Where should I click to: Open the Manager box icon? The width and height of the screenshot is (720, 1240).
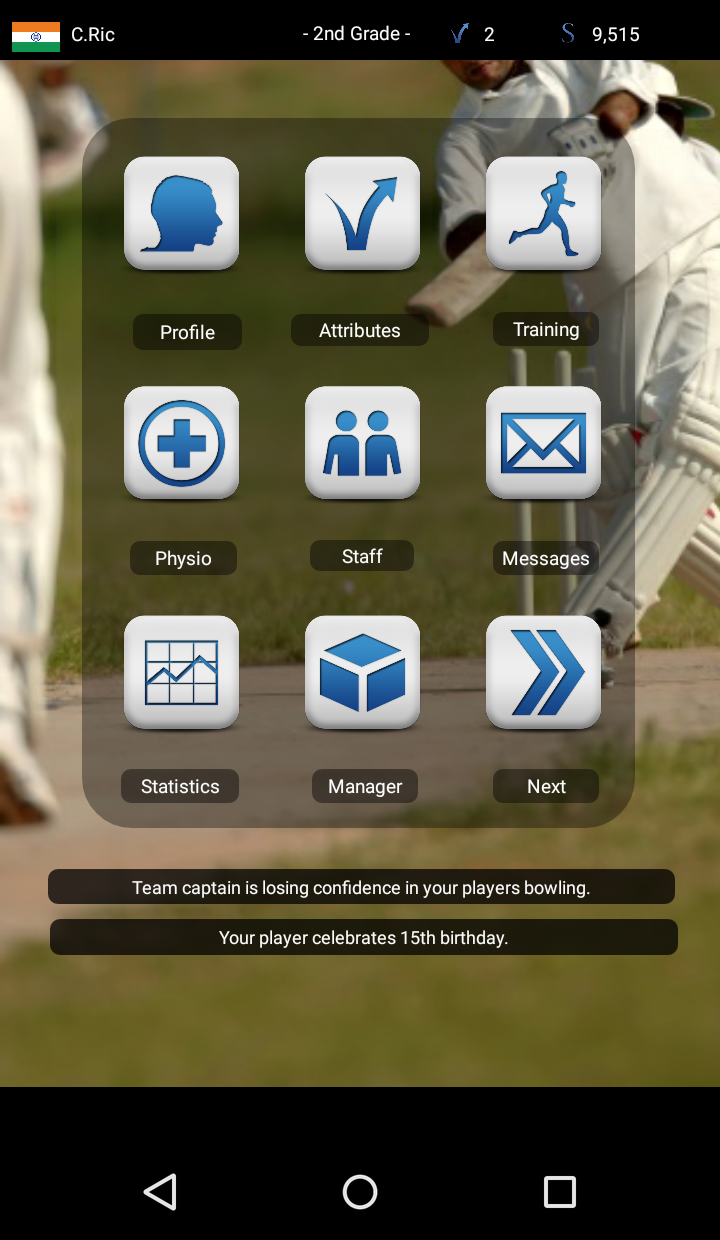pyautogui.click(x=362, y=672)
